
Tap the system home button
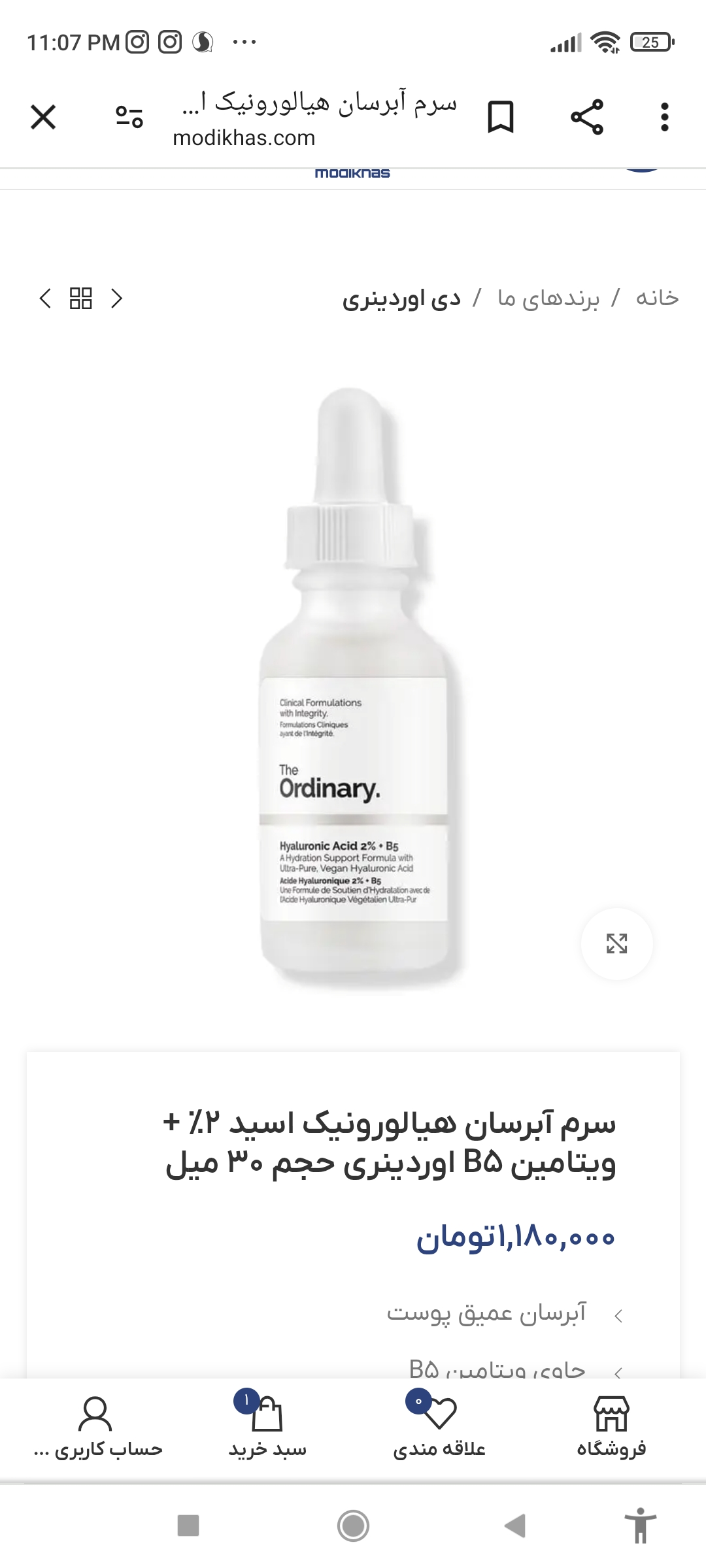[353, 1526]
